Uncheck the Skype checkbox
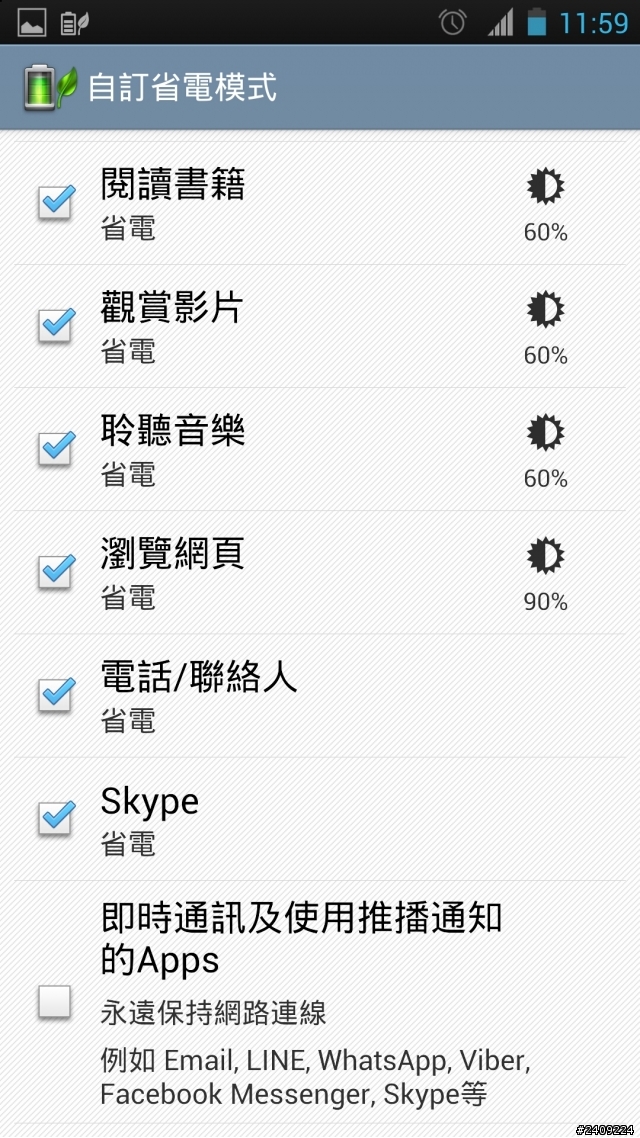The height and width of the screenshot is (1138, 640). [55, 819]
